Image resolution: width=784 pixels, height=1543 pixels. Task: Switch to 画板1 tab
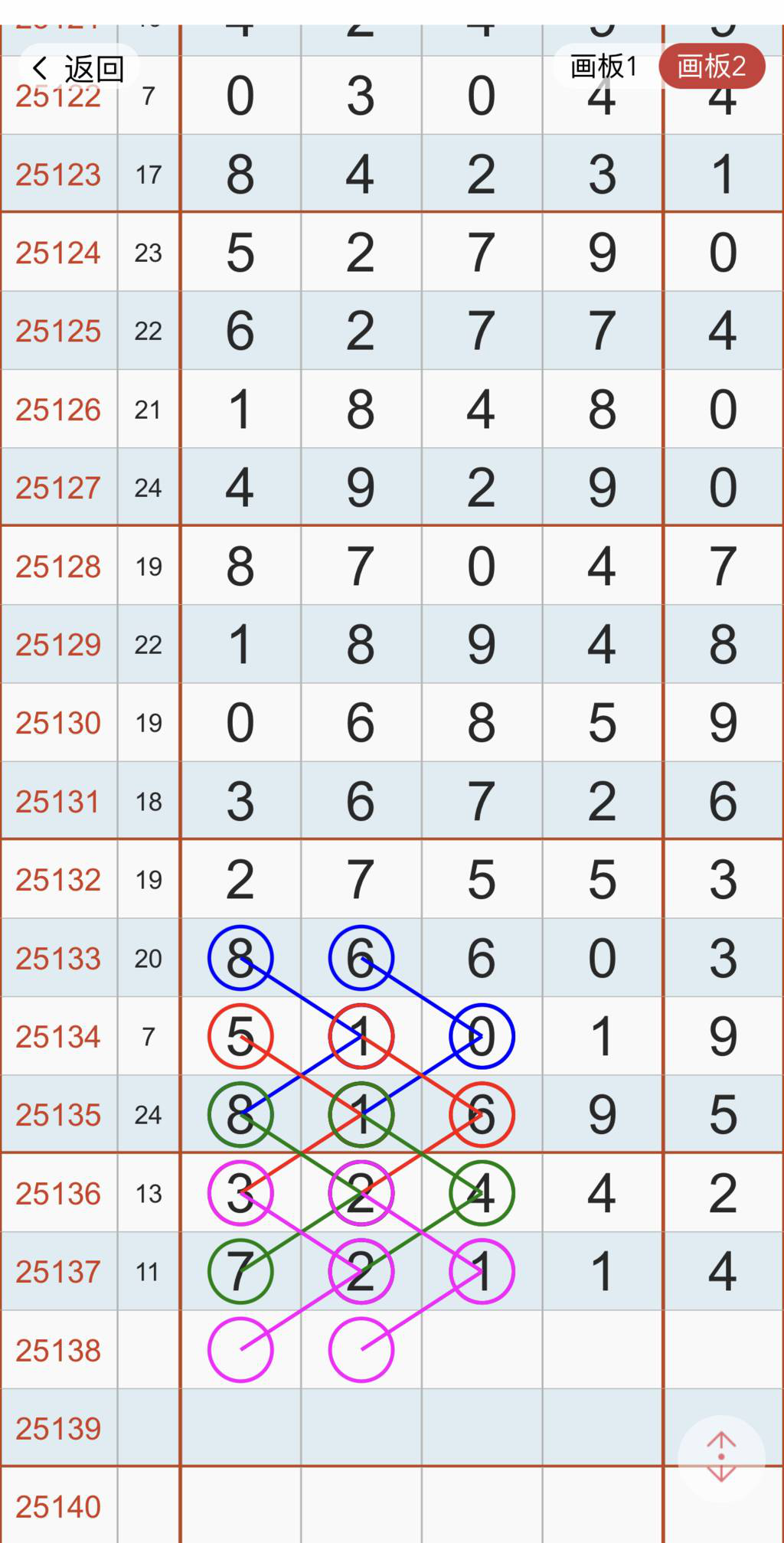click(604, 67)
